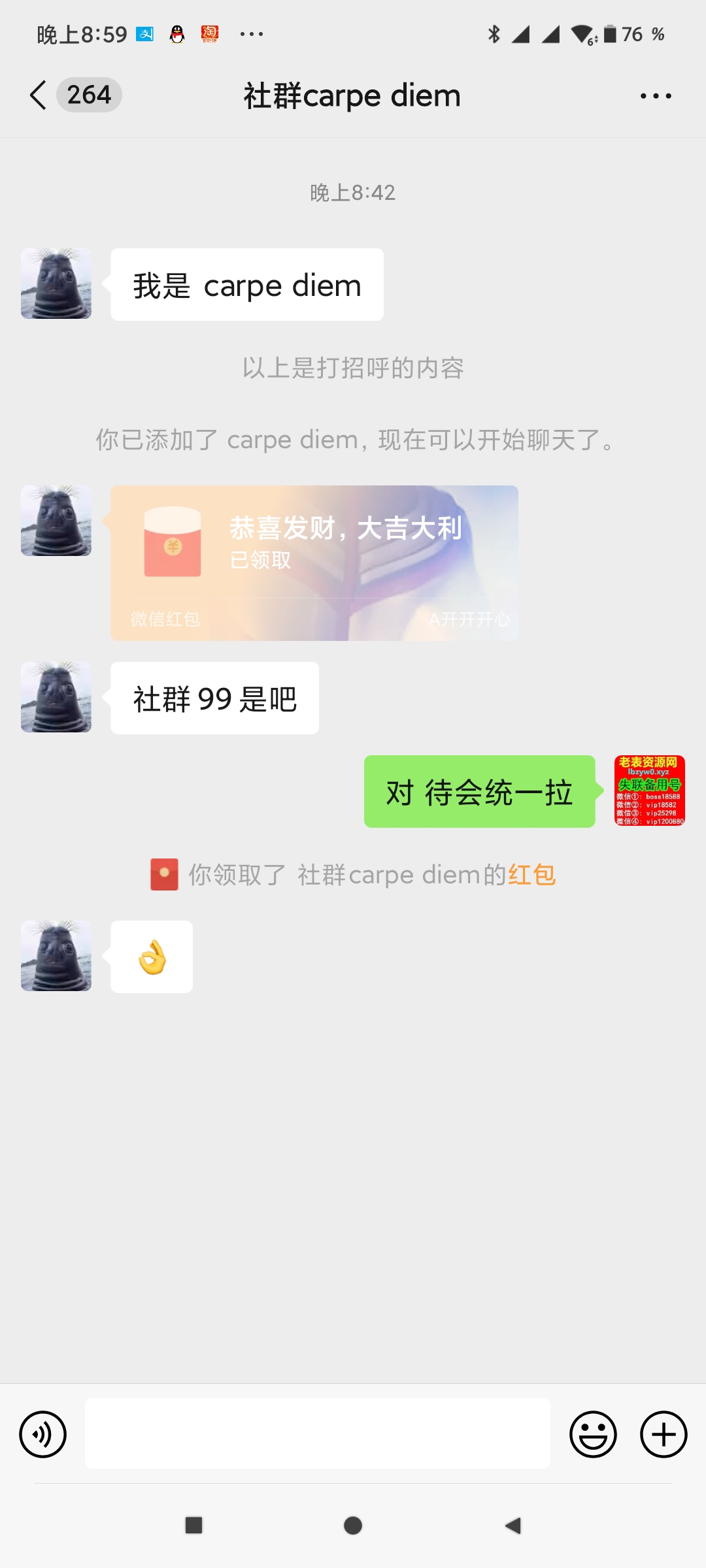The width and height of the screenshot is (706, 1568).
Task: Tap the message text field
Action: 317,1433
